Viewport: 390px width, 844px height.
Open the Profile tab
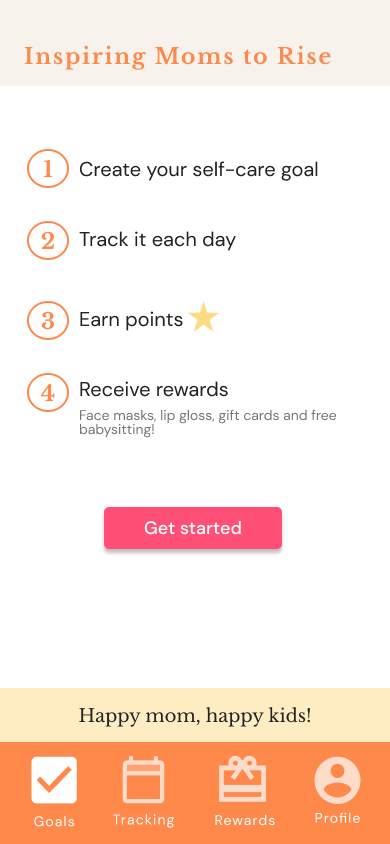(337, 791)
